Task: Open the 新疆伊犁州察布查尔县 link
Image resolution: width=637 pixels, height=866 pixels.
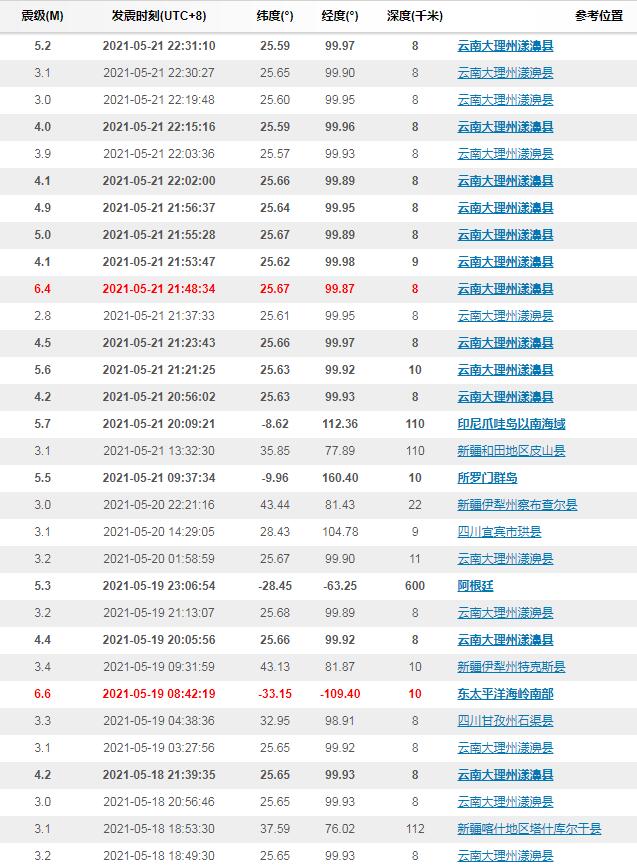Action: coord(517,505)
